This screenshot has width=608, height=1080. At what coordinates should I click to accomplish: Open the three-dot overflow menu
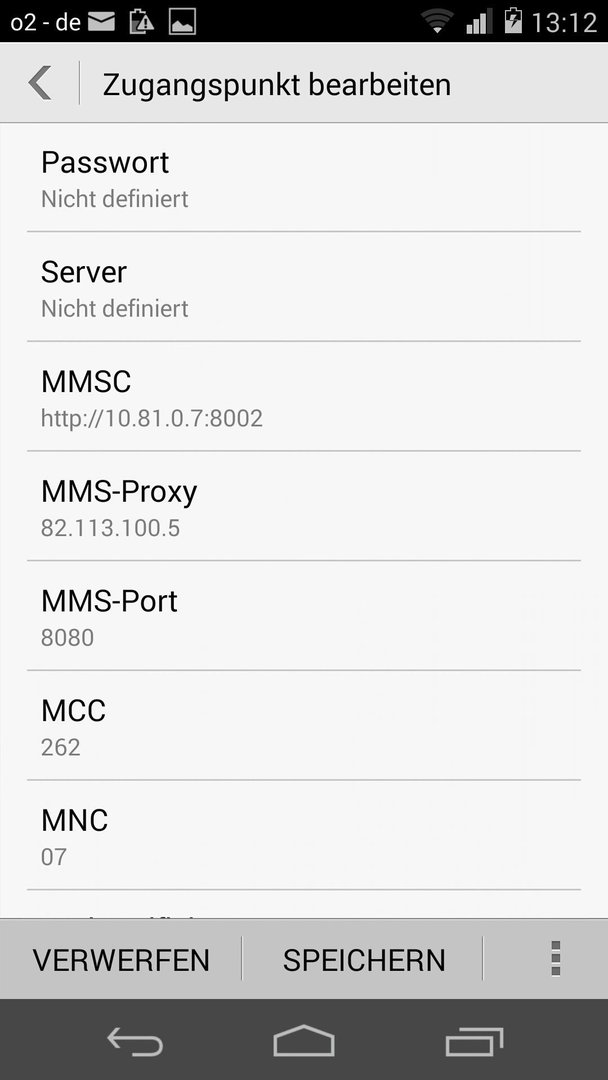point(556,959)
